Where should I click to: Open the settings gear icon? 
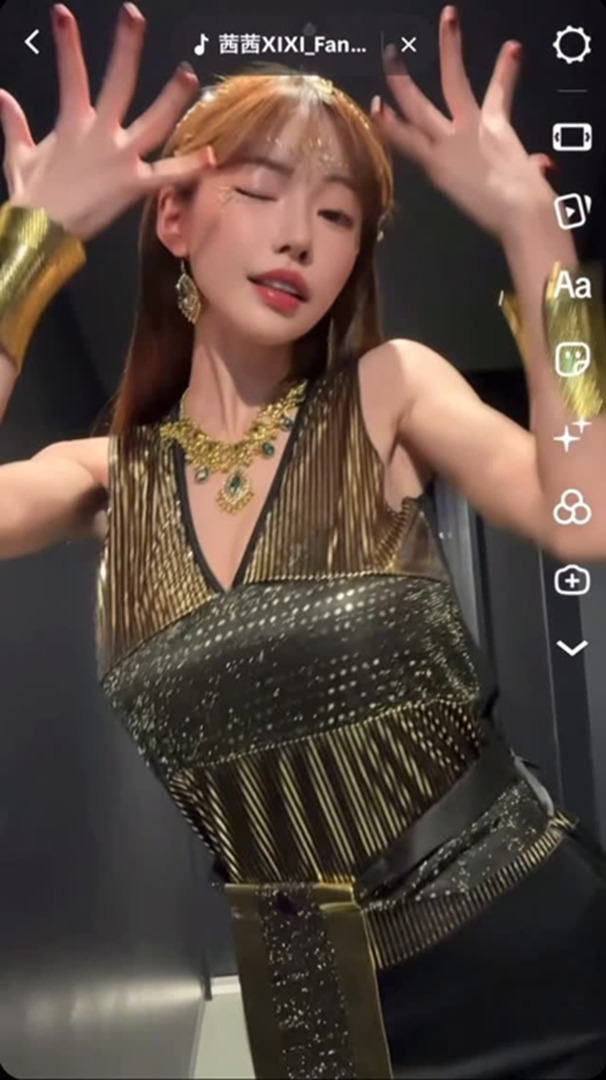click(x=572, y=45)
